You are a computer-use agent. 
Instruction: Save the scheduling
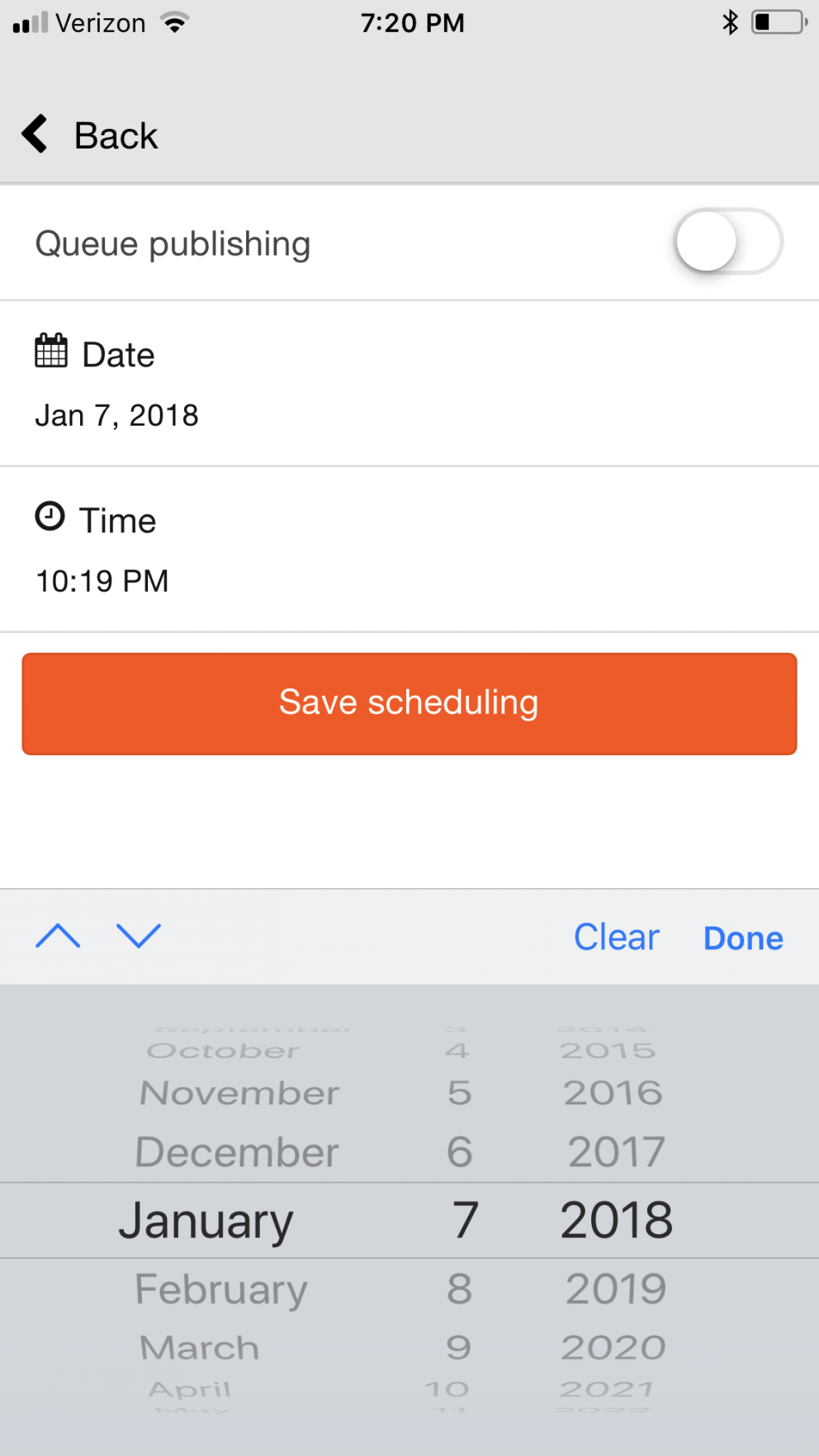pos(409,704)
